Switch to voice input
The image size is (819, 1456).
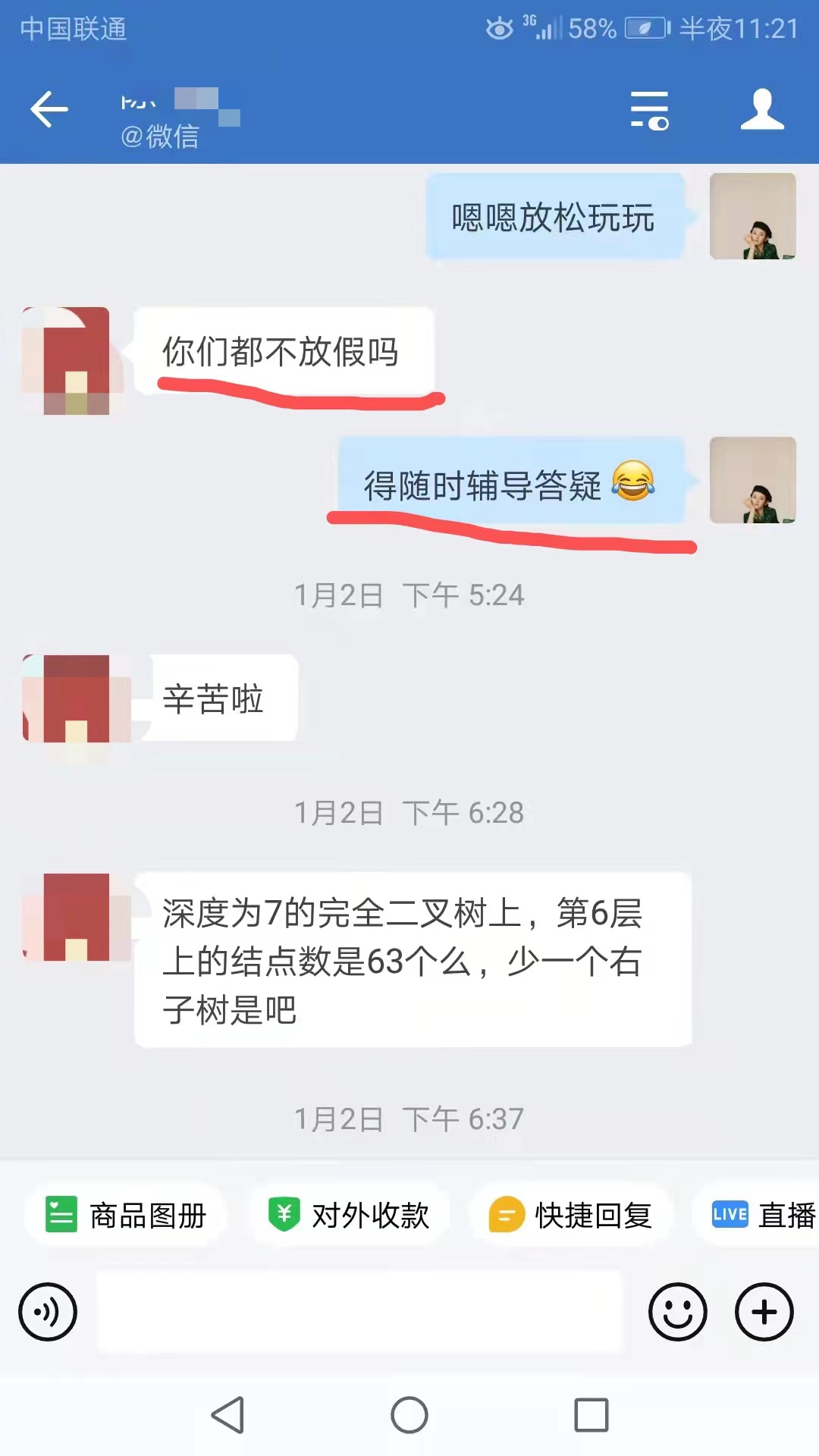click(x=48, y=1312)
